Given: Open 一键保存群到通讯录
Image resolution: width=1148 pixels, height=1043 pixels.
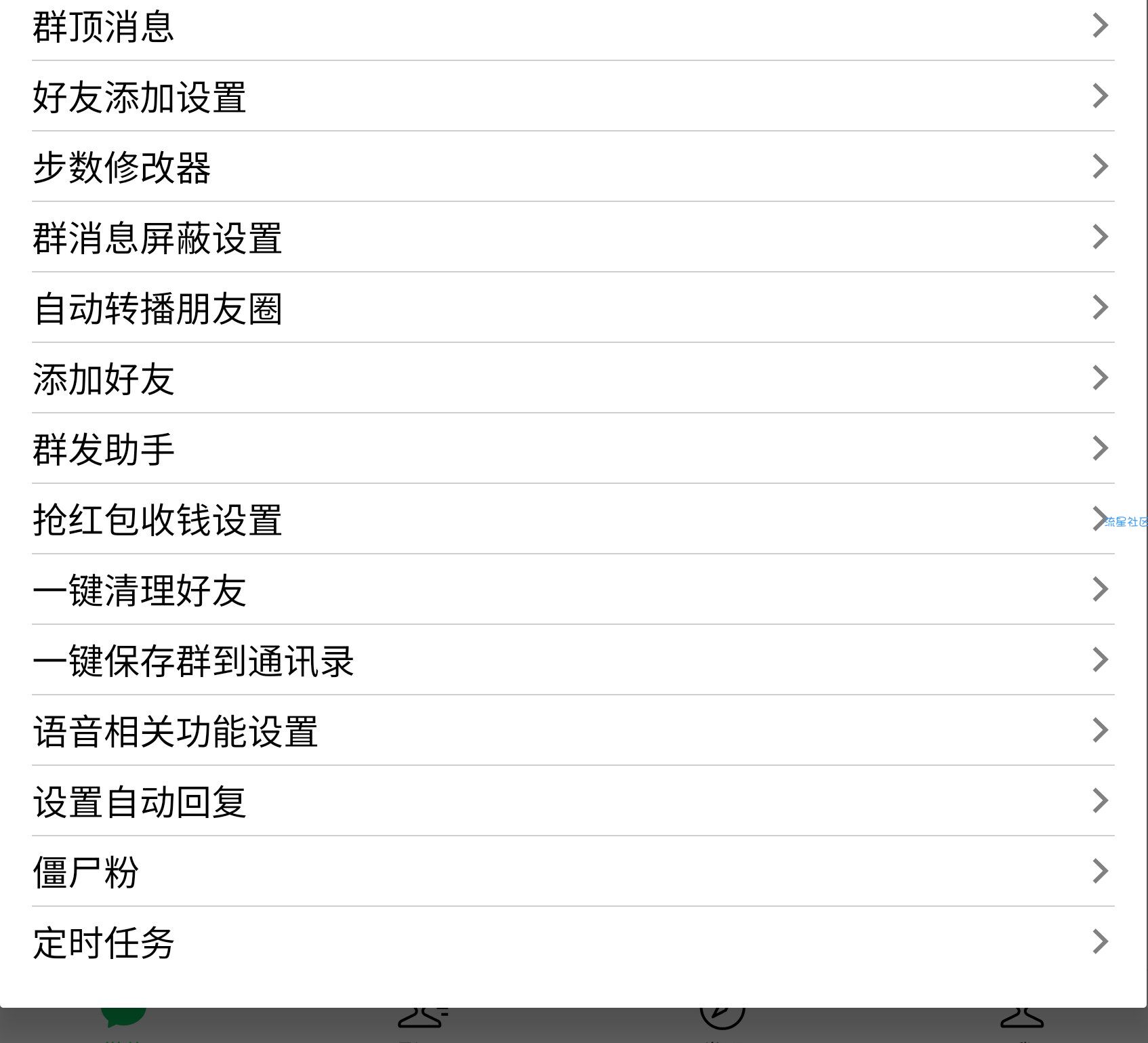Looking at the screenshot, I should coord(573,660).
